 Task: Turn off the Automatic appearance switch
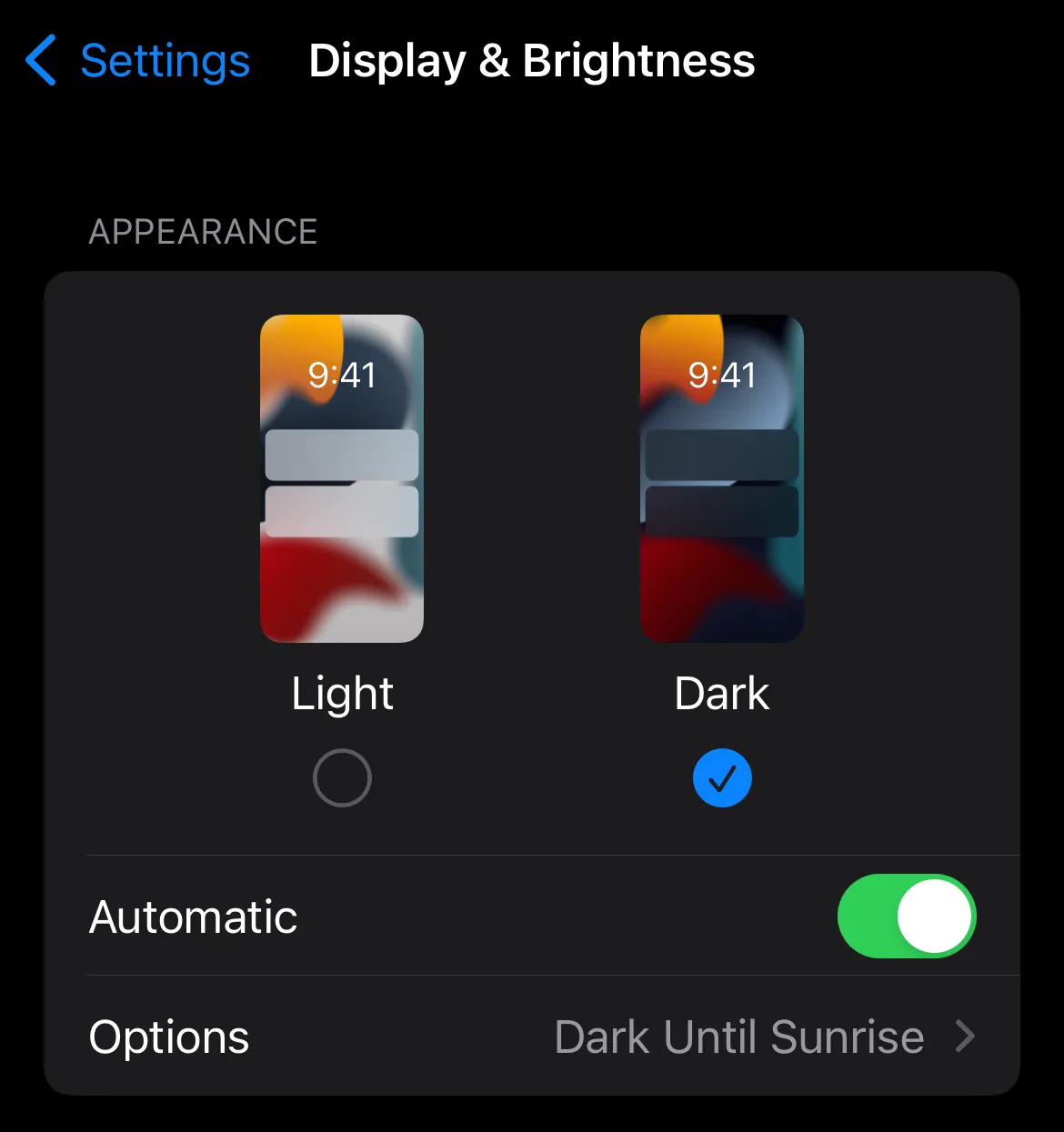pos(906,916)
